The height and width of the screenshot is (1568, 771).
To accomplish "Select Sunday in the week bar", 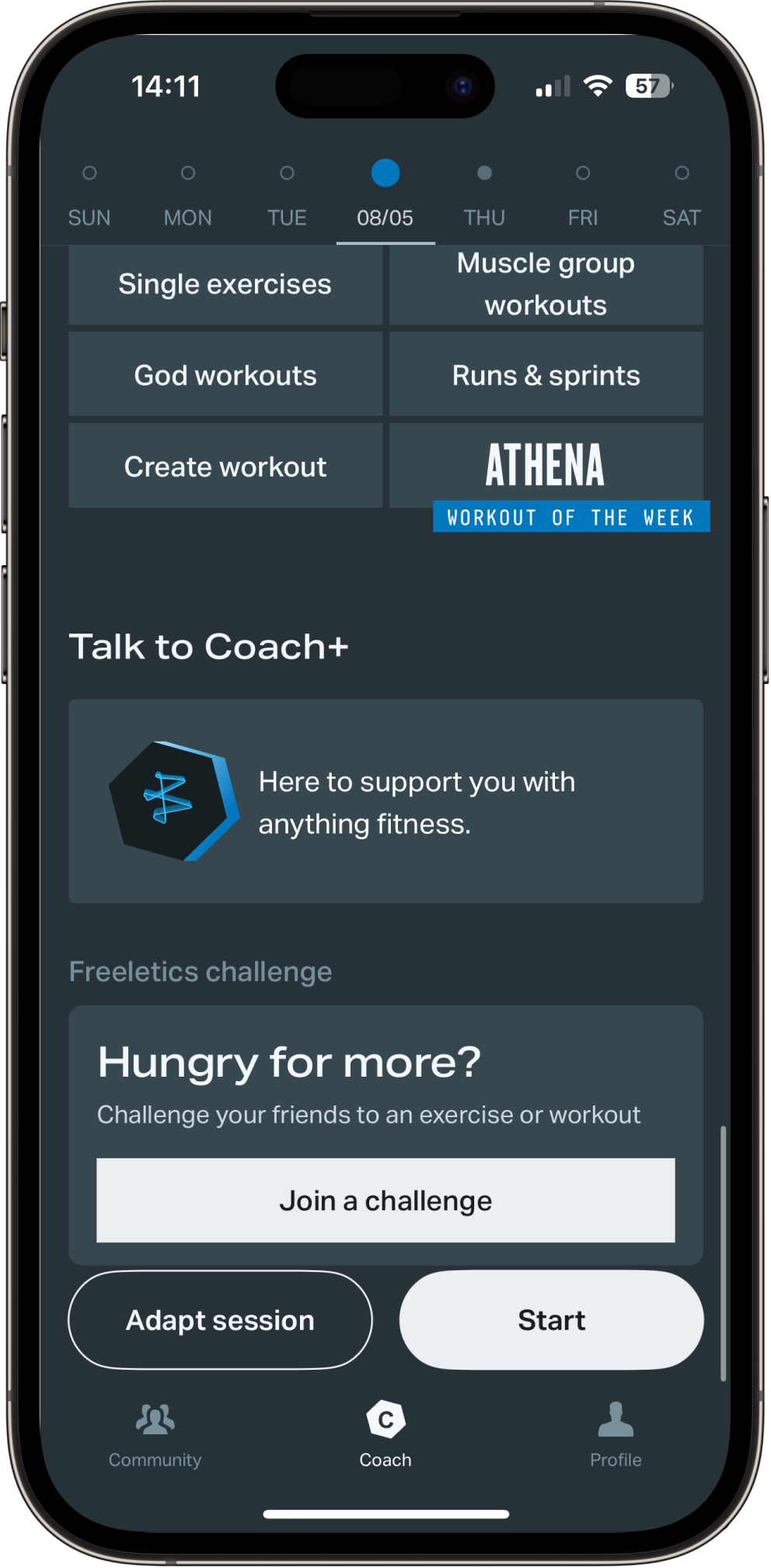I will click(x=89, y=197).
